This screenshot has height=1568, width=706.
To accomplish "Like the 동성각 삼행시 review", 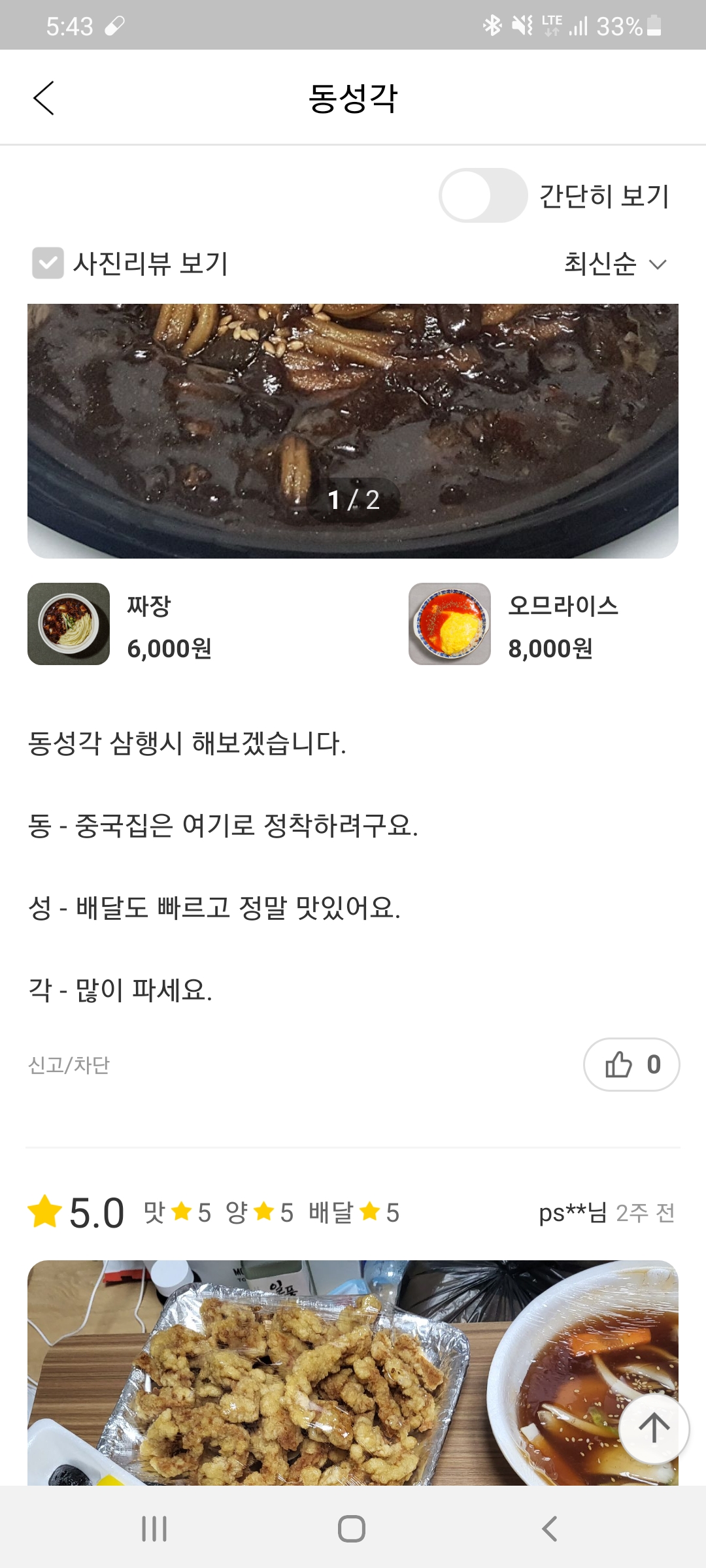I will click(631, 1065).
